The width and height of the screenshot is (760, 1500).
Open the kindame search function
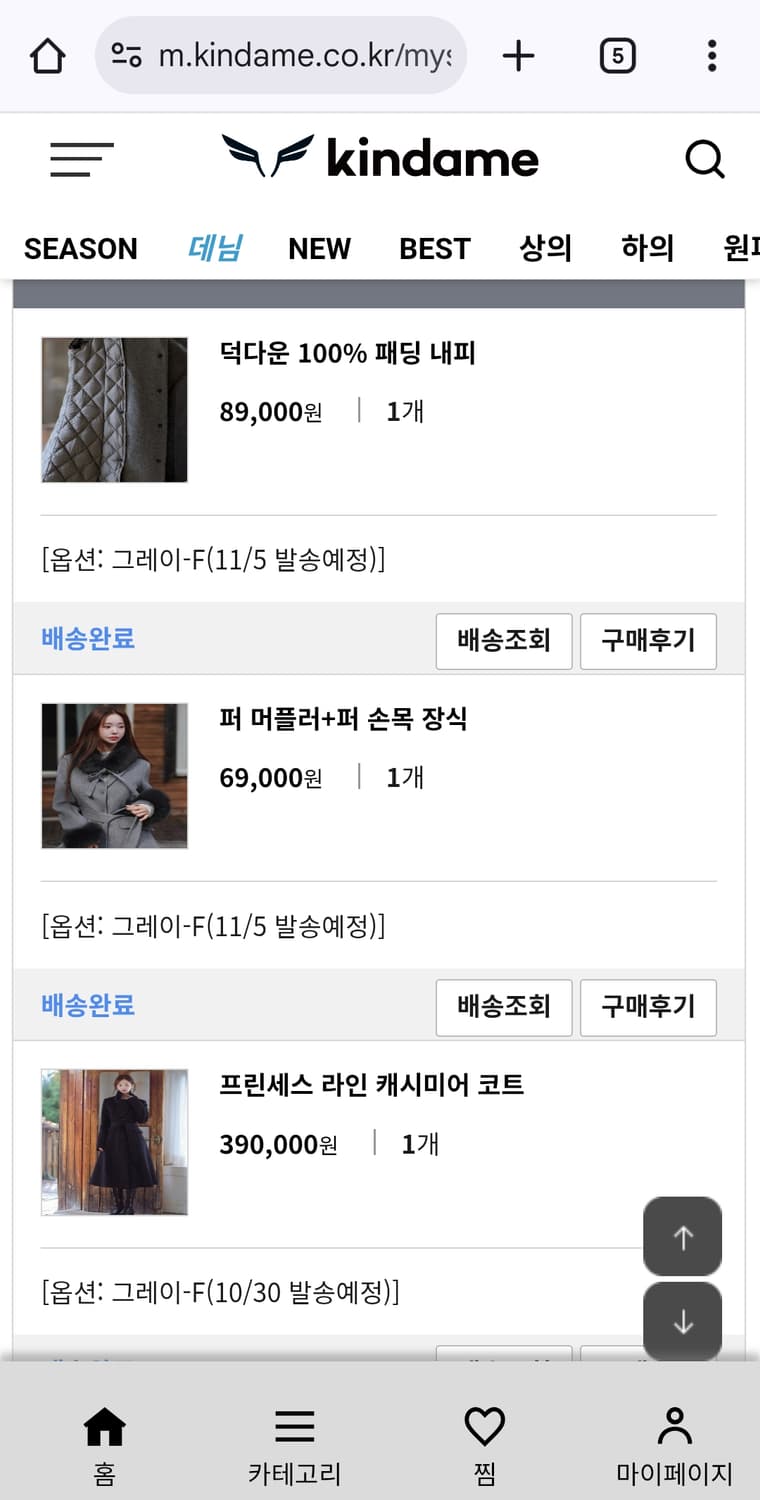[705, 158]
